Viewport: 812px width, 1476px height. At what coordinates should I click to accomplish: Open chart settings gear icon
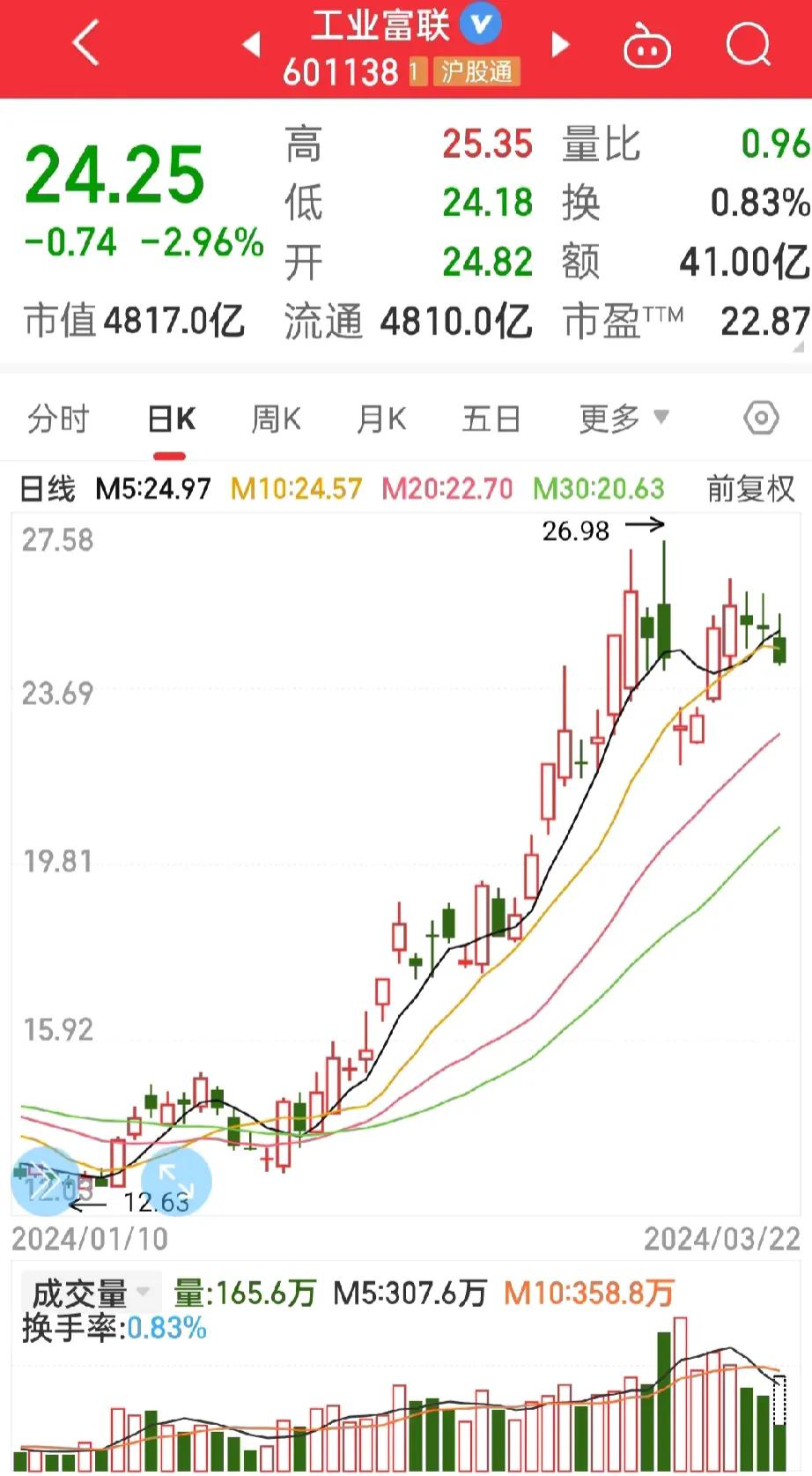coord(761,418)
